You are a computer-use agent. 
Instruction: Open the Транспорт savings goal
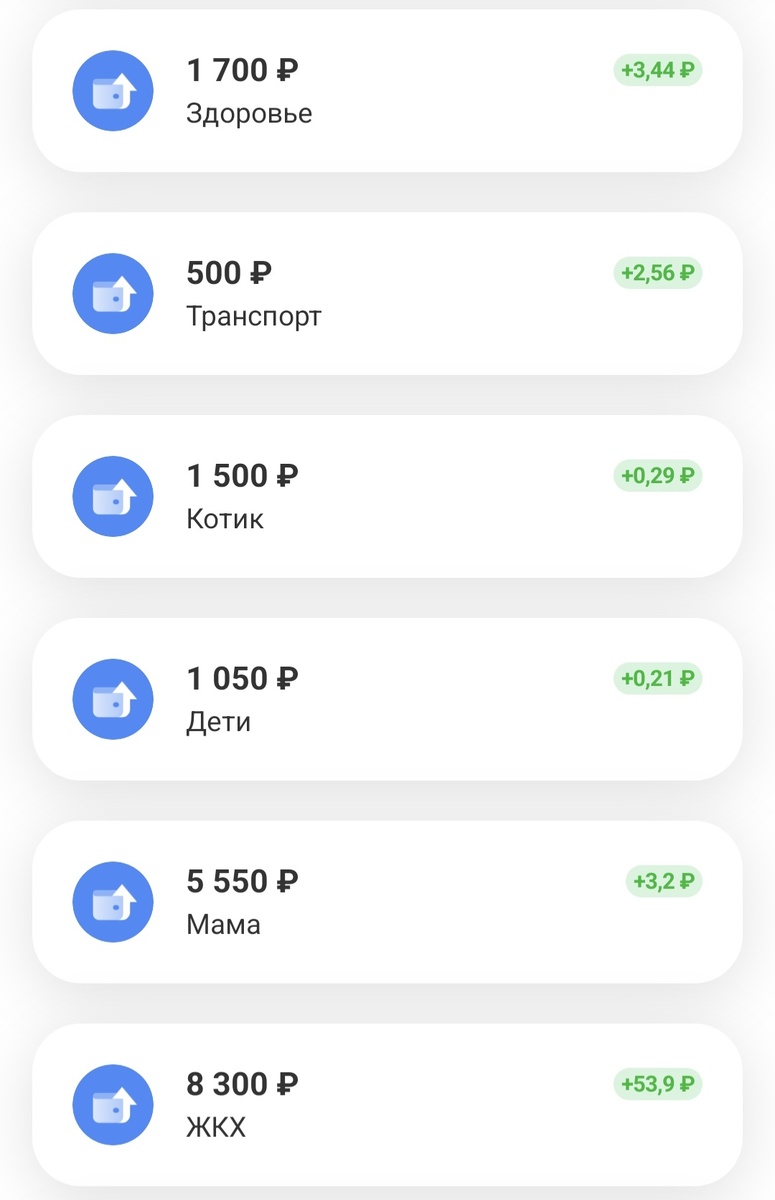click(255, 316)
